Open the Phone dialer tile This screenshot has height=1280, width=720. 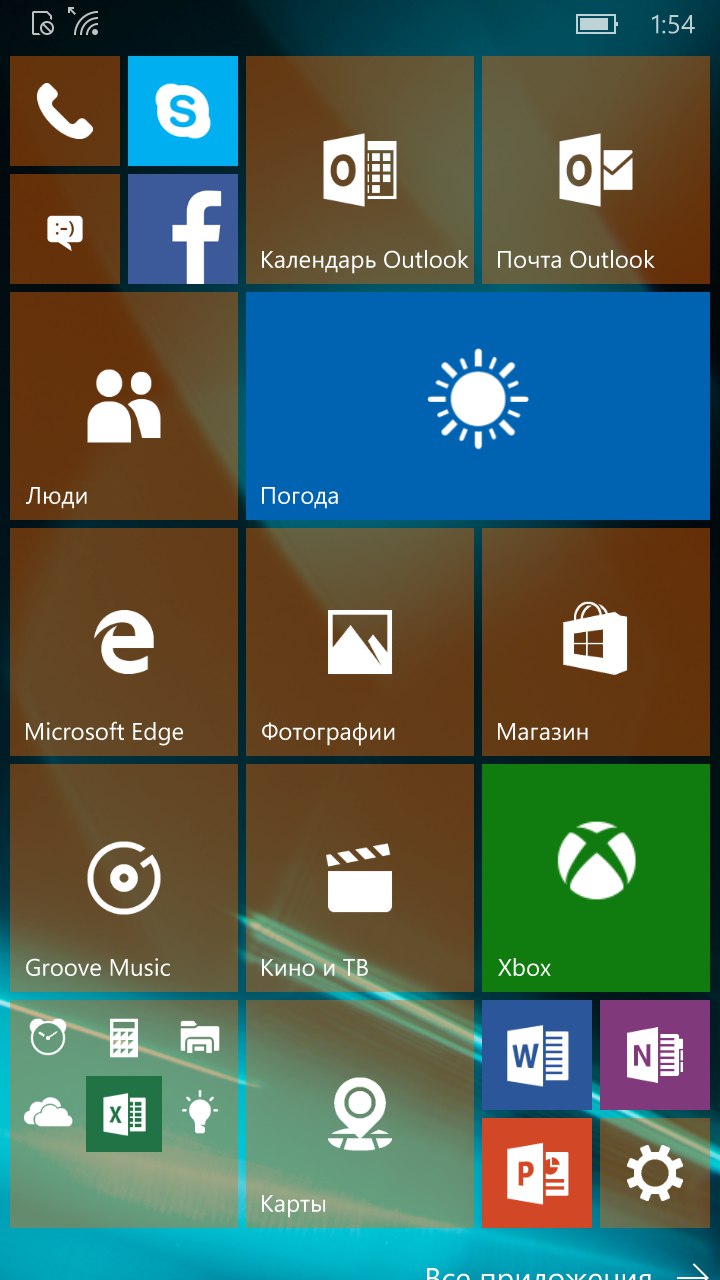coord(65,111)
